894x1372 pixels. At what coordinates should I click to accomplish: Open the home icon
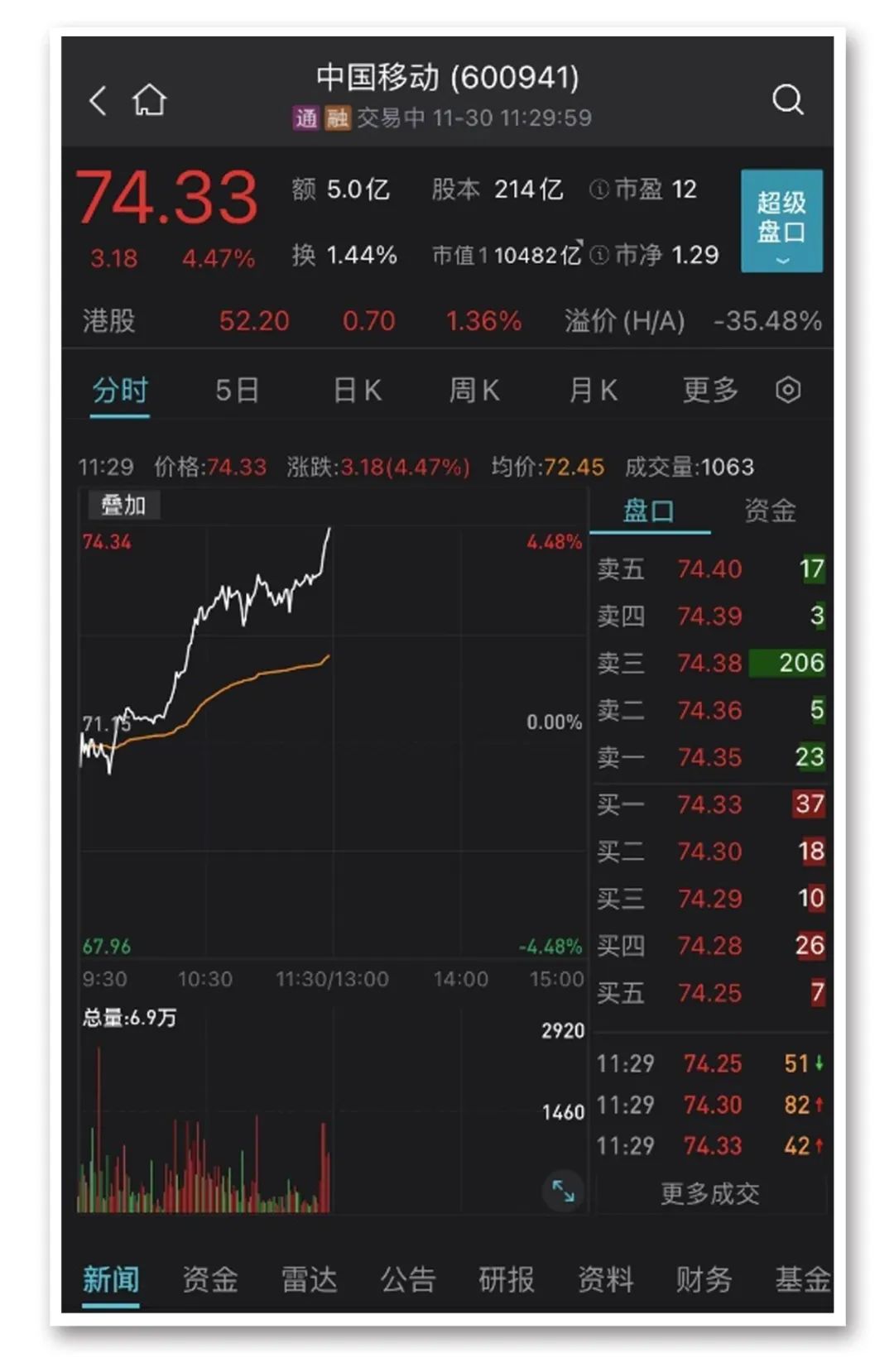click(x=149, y=100)
